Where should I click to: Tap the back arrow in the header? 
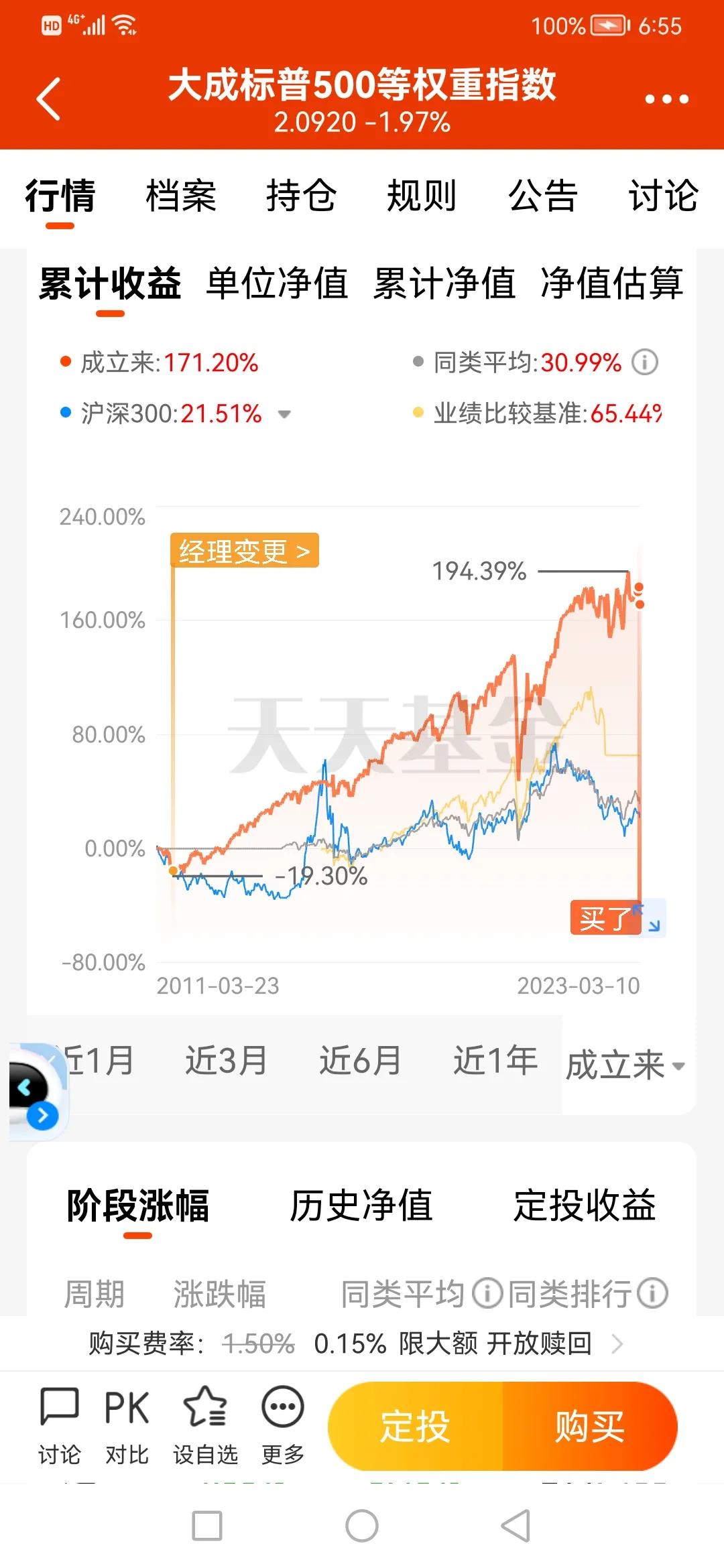[47, 98]
